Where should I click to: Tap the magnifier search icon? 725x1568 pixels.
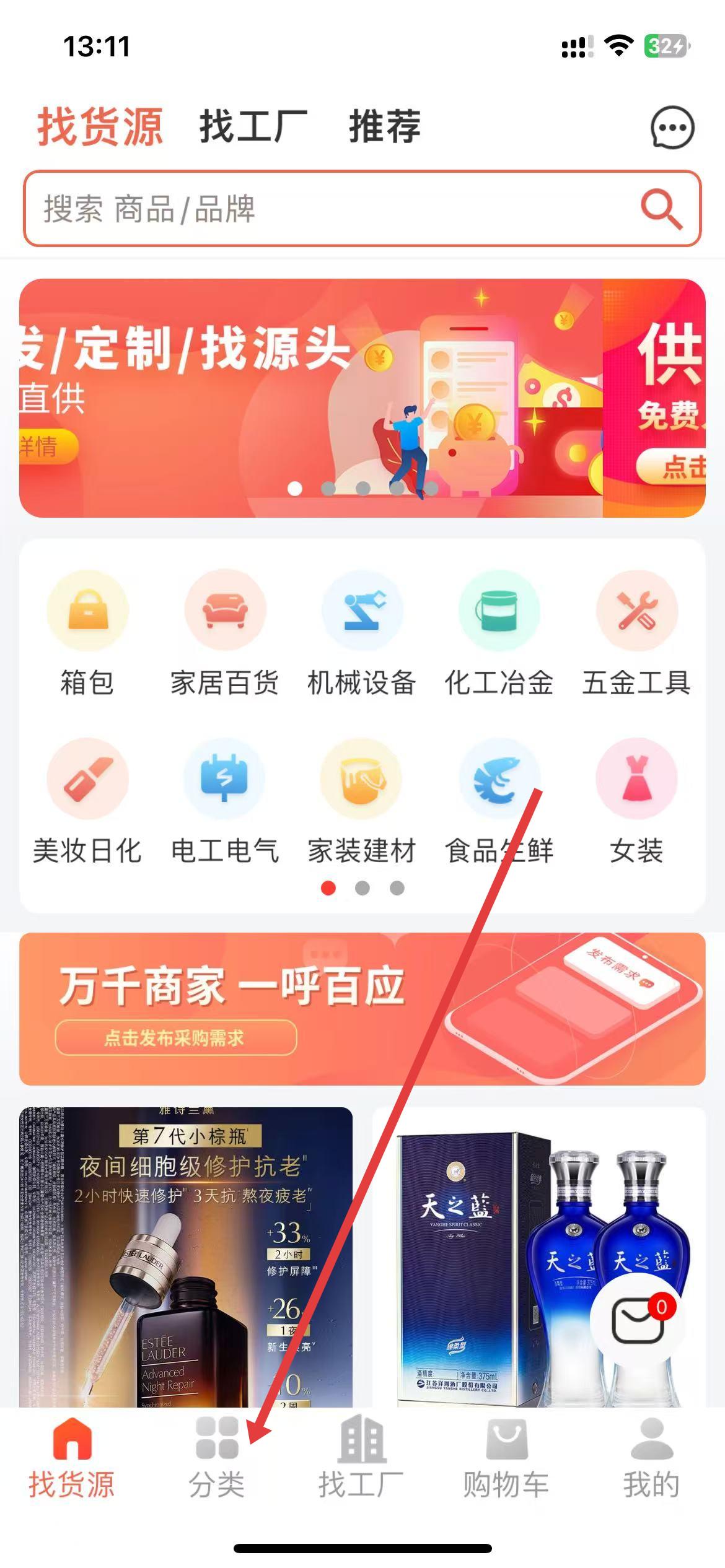[x=661, y=209]
